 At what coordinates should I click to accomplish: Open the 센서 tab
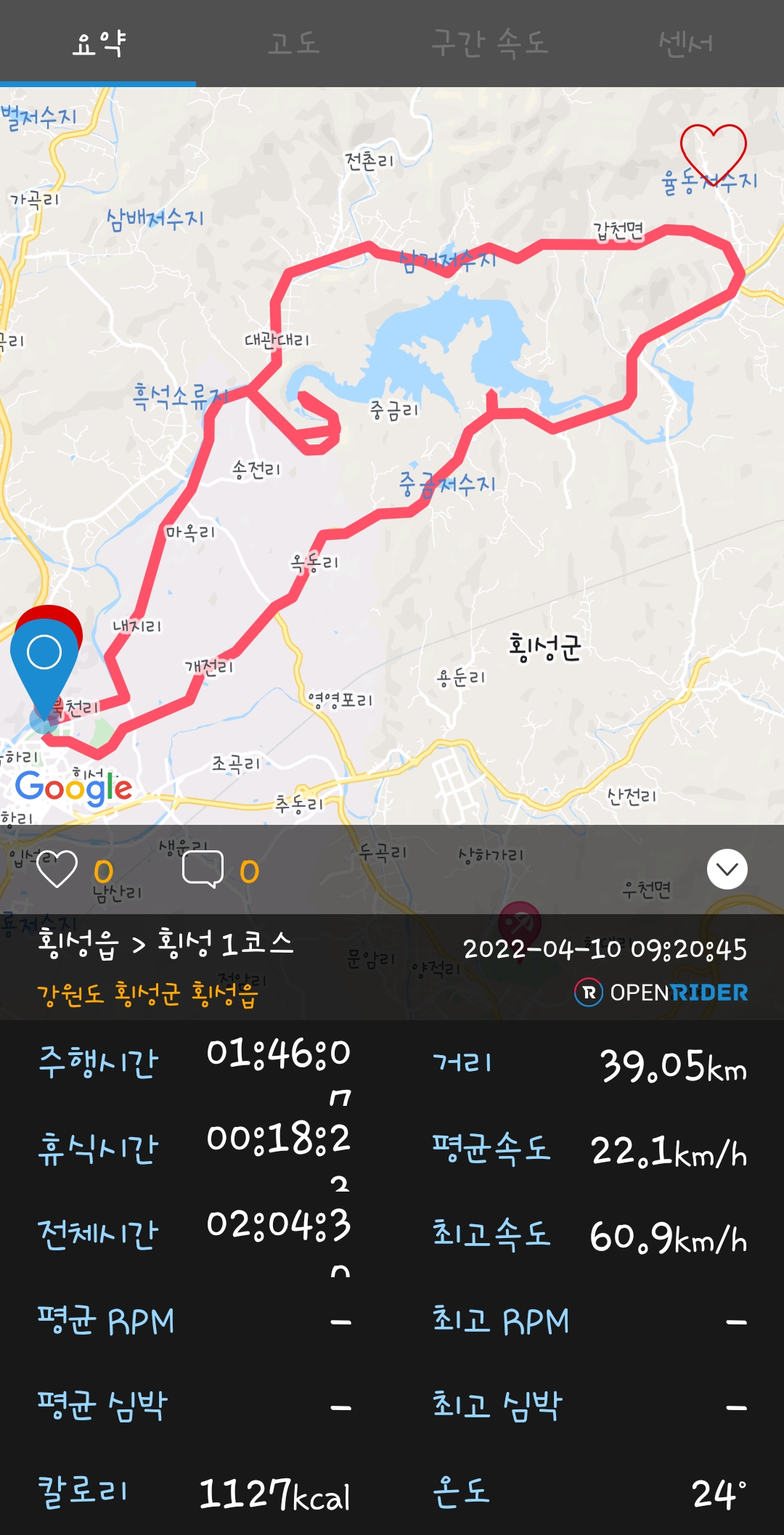click(x=685, y=44)
